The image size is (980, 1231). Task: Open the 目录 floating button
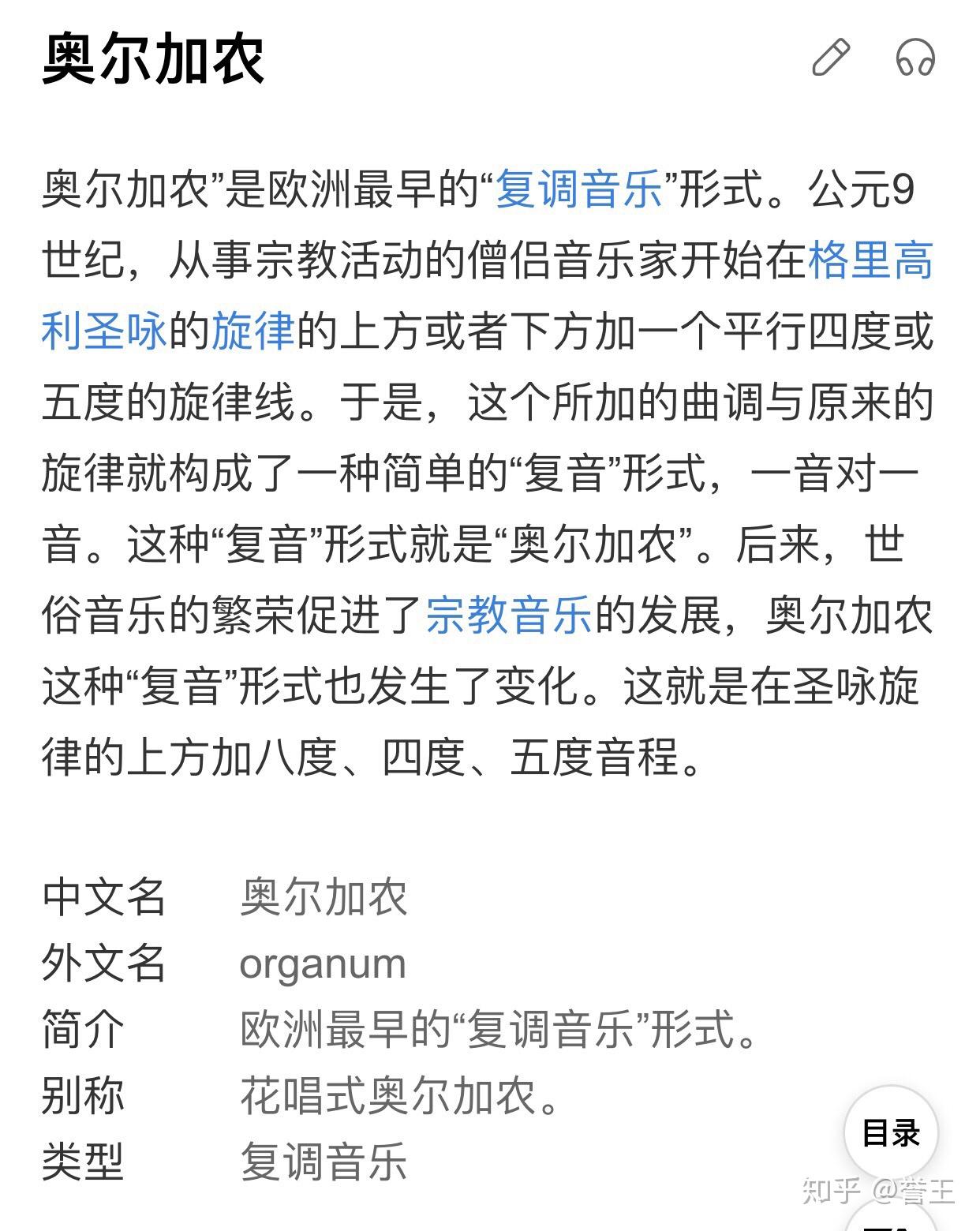[891, 1132]
